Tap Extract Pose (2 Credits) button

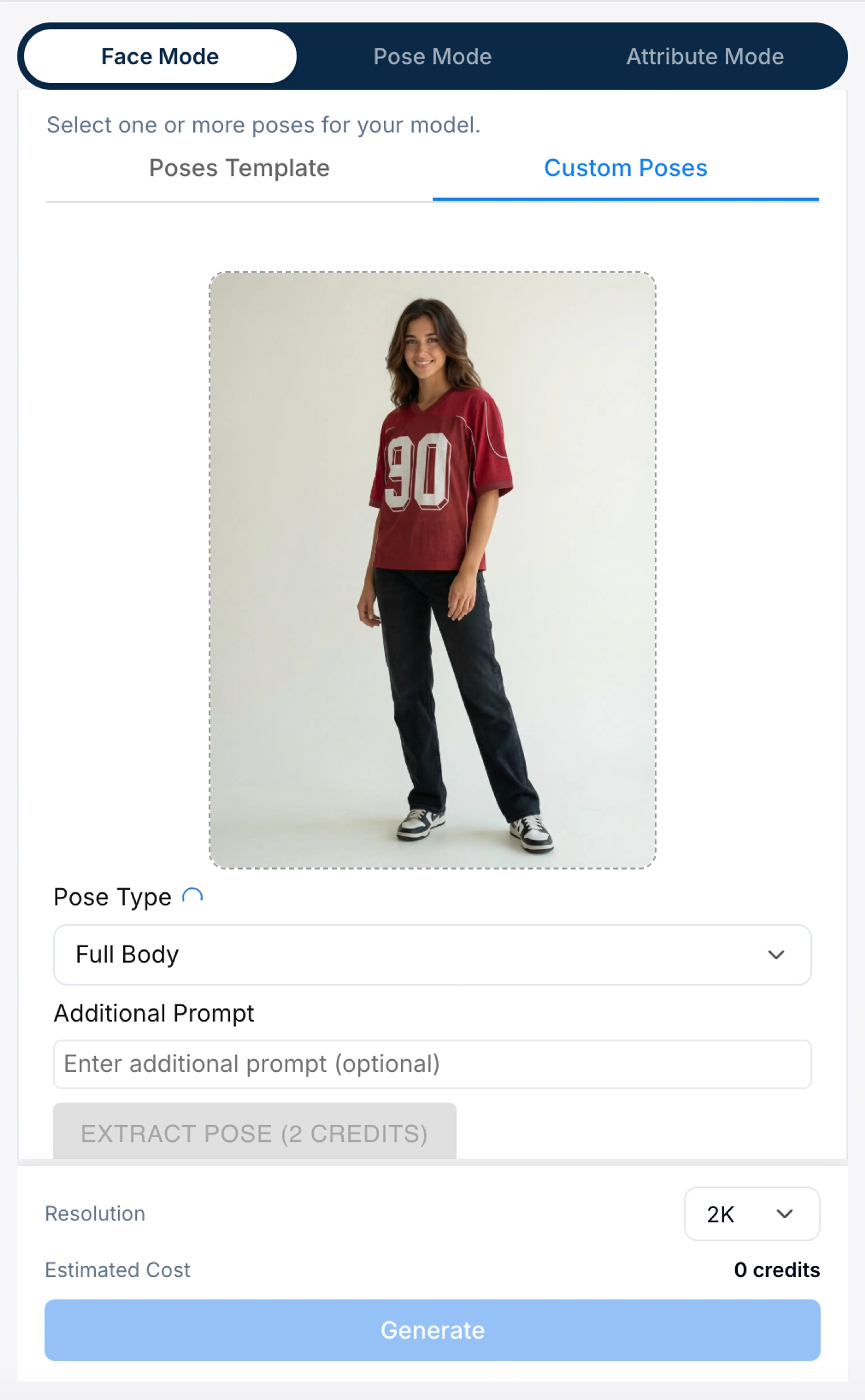[x=255, y=1133]
